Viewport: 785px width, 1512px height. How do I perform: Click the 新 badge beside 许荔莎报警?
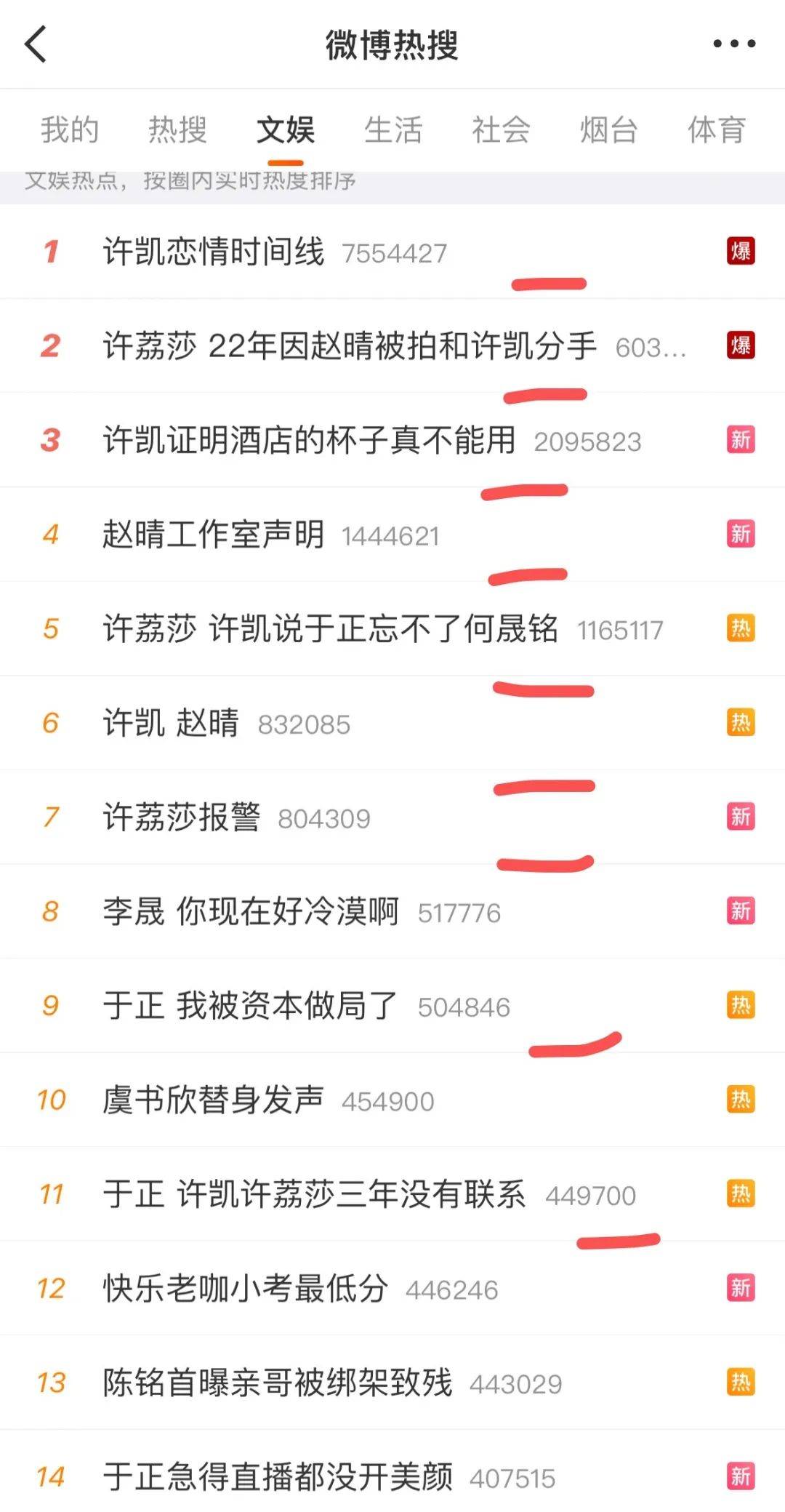click(x=740, y=817)
